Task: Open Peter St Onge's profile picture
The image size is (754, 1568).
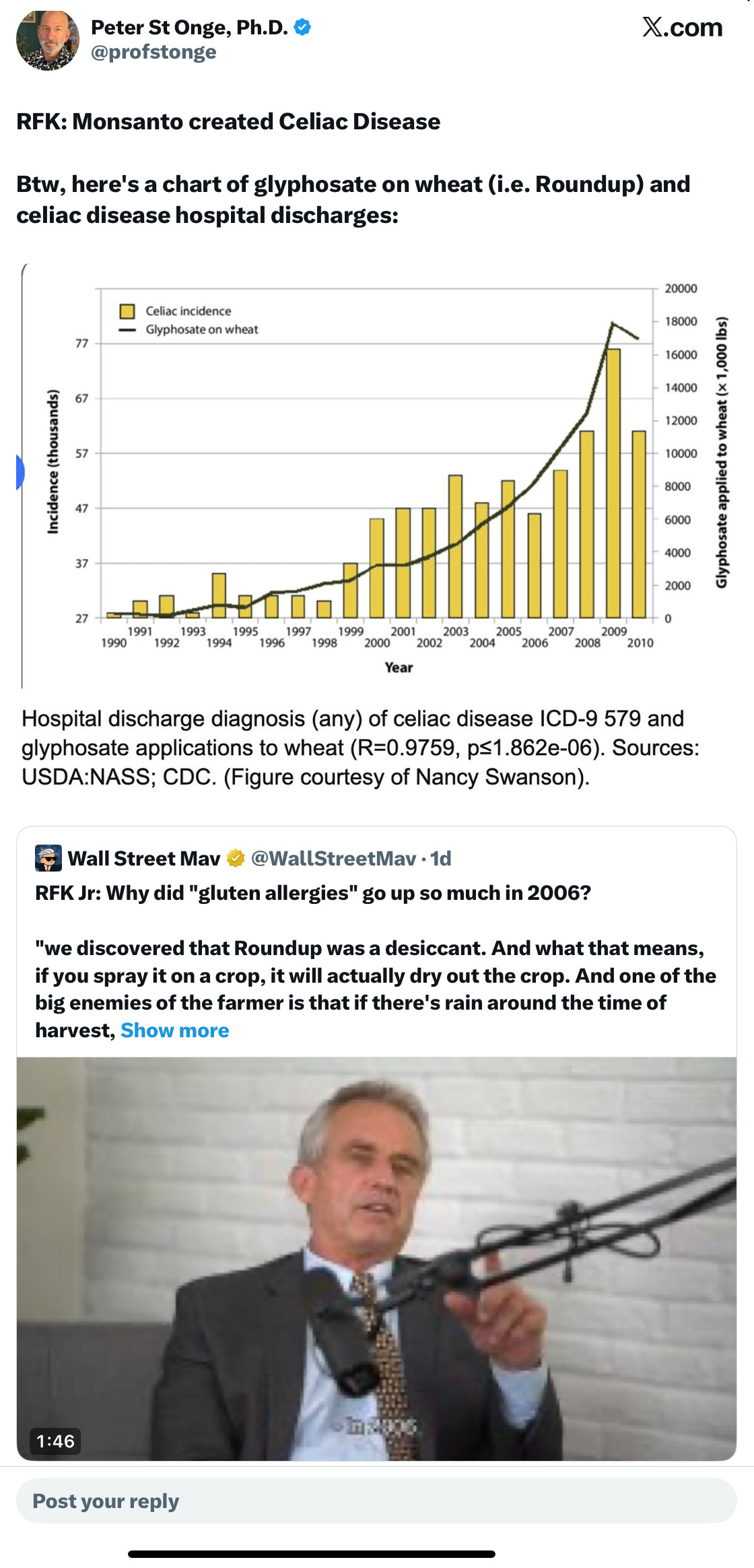Action: point(47,40)
